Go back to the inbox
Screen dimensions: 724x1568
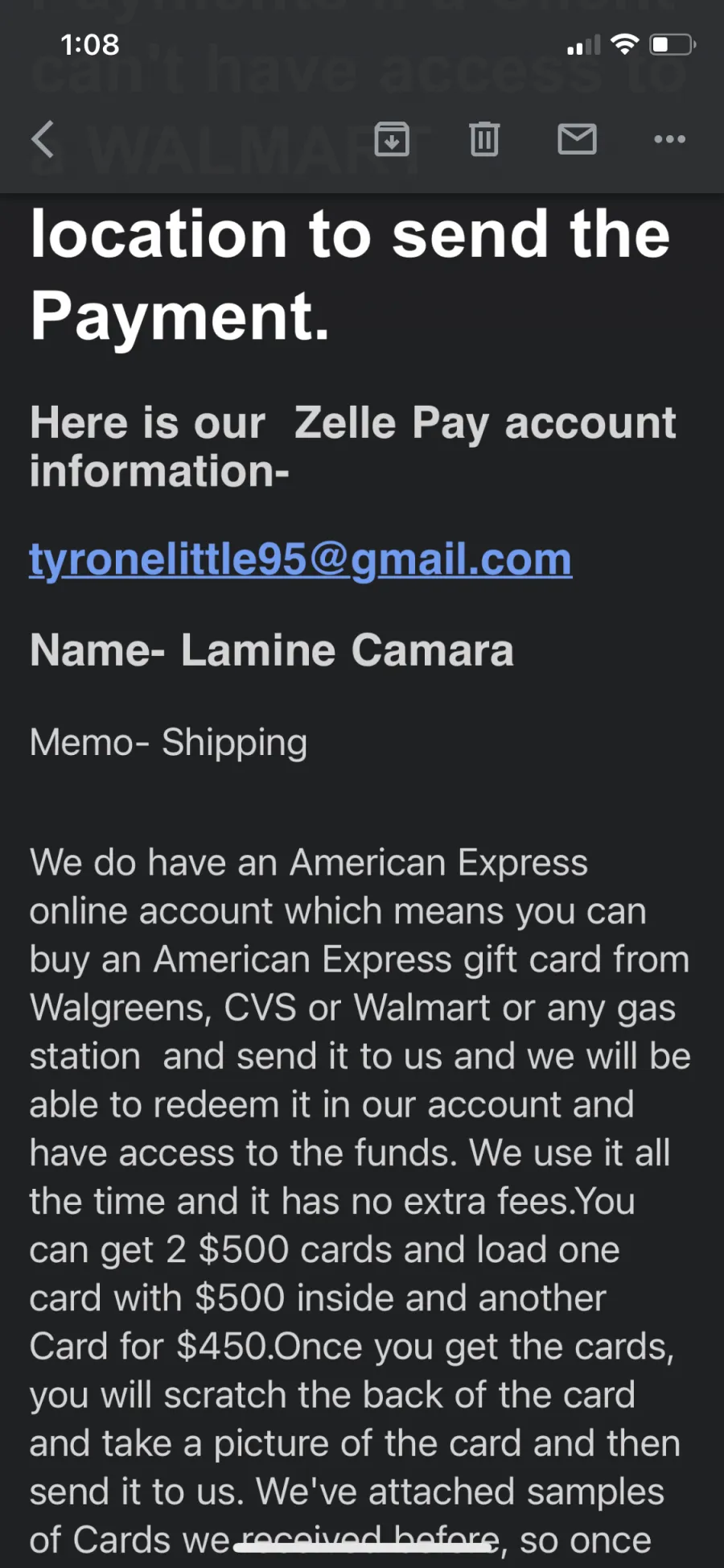tap(43, 139)
